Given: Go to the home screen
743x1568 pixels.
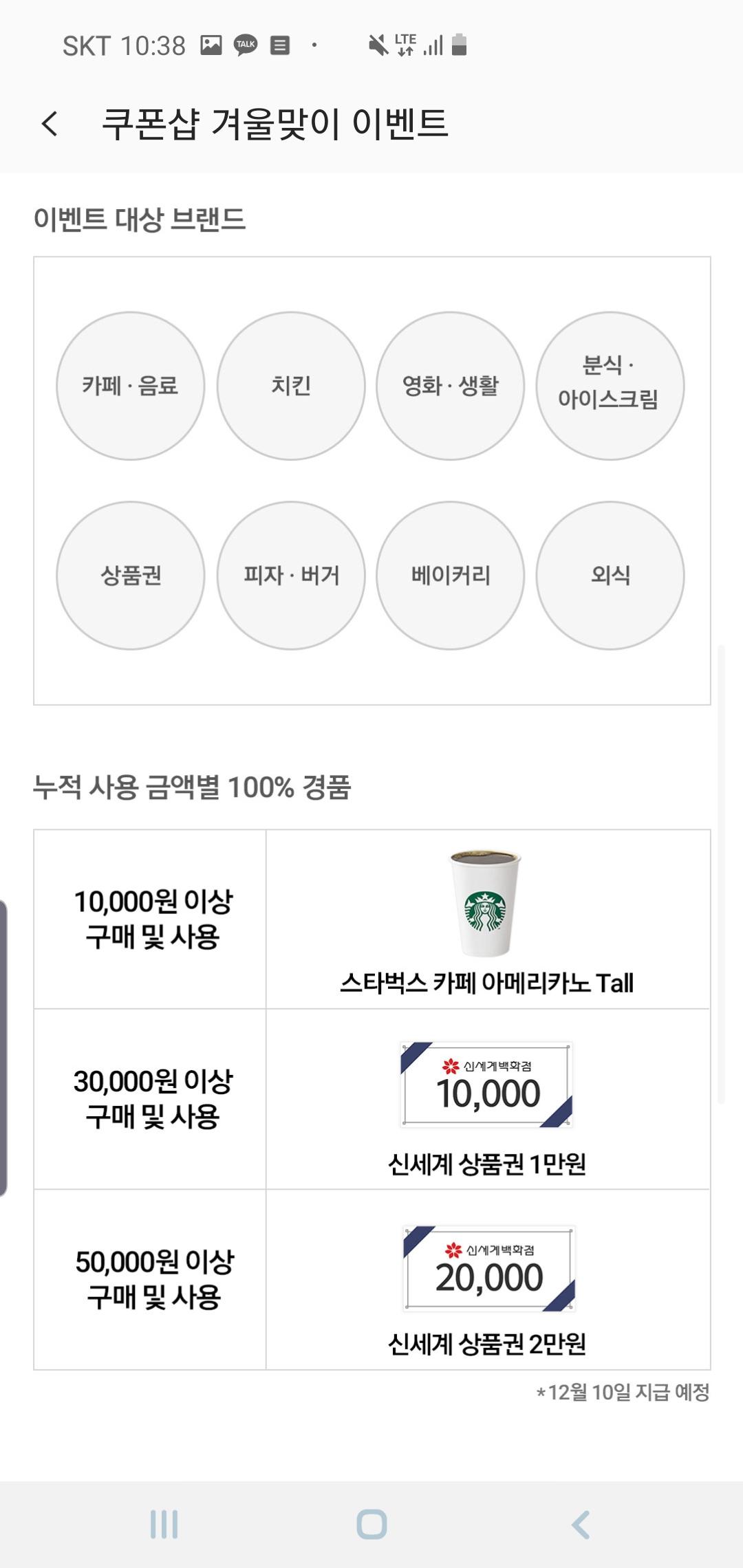Looking at the screenshot, I should click(x=371, y=1525).
